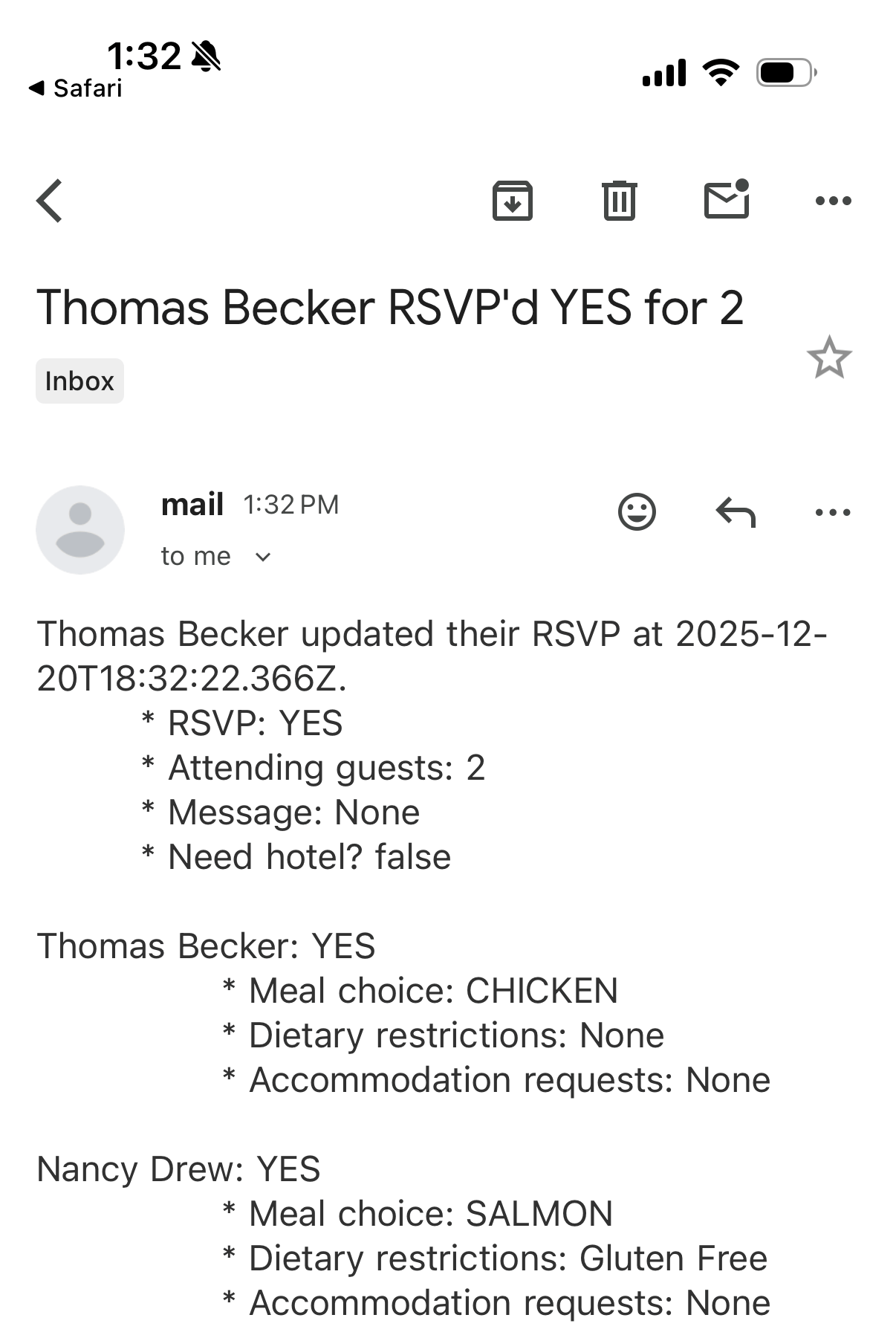Screen dimensions: 896x1338
Task: Tap the 1:32 PM timestamp
Action: 290,504
